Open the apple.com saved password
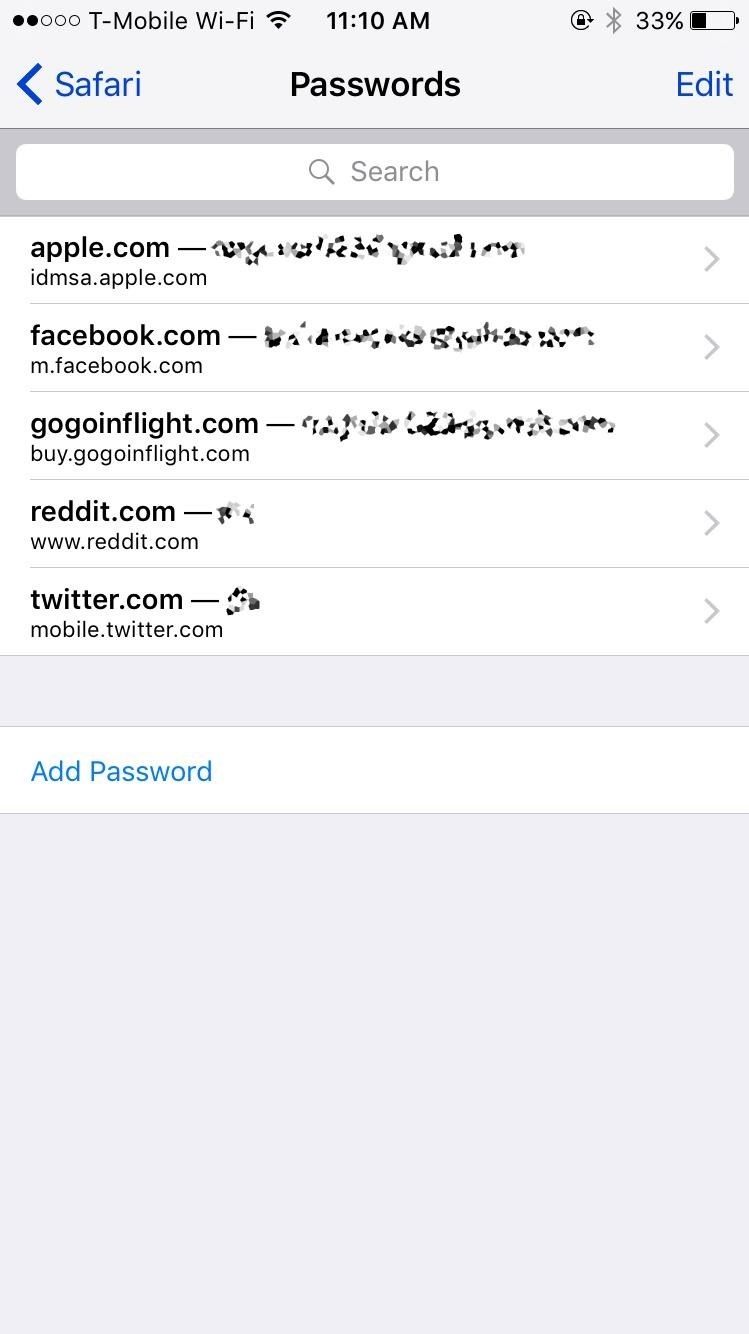The width and height of the screenshot is (749, 1334). click(374, 260)
